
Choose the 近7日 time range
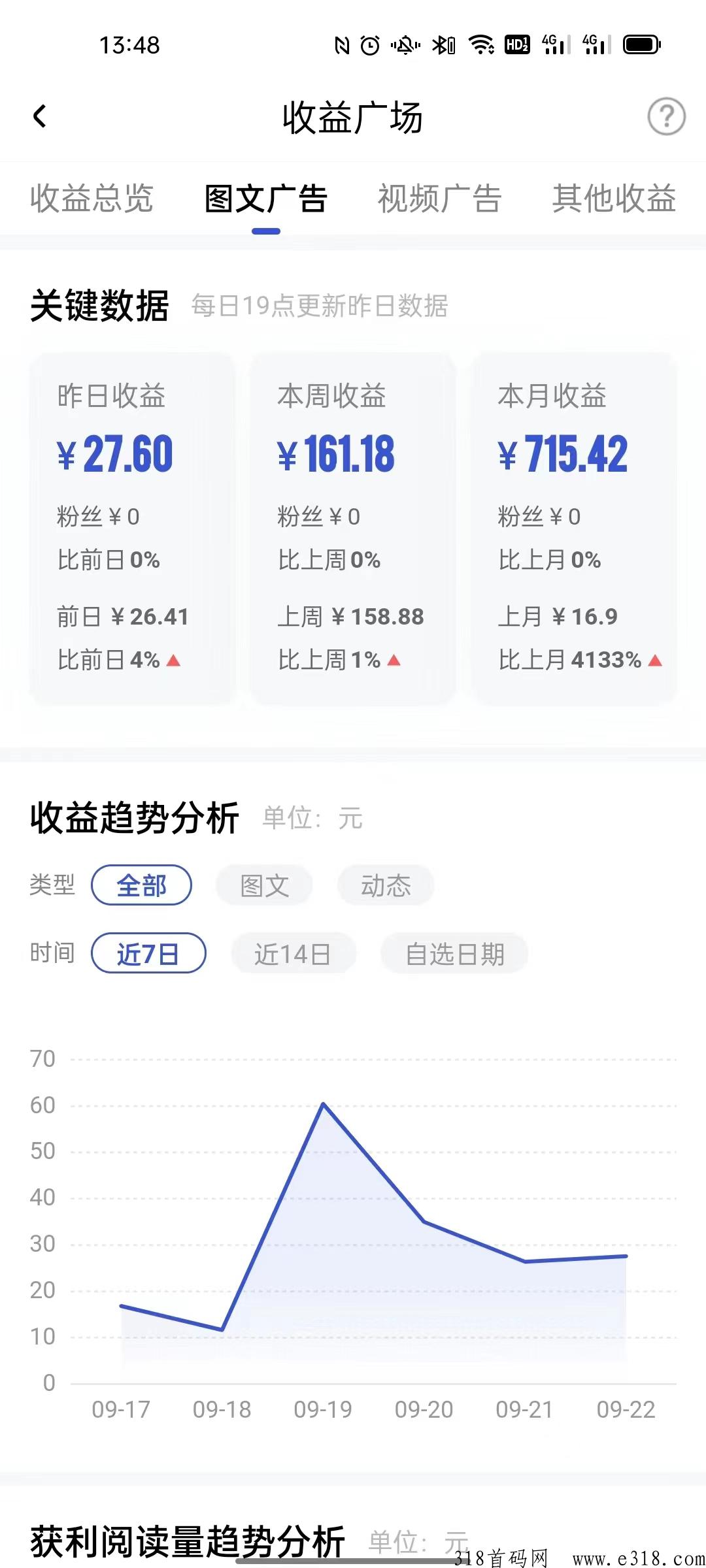pos(148,954)
